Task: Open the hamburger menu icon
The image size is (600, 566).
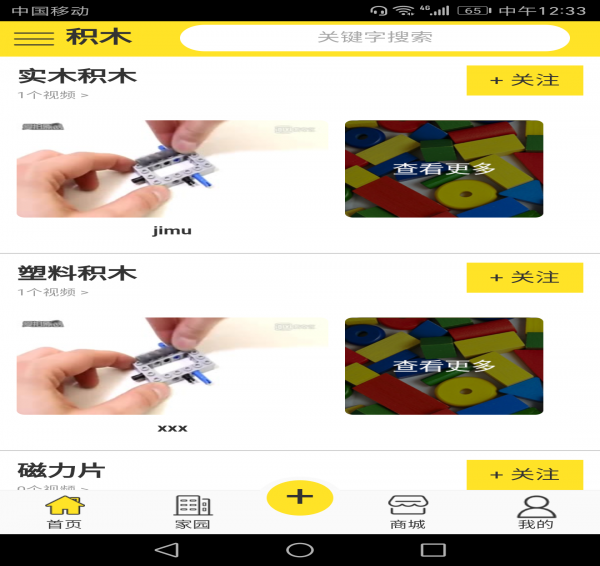Action: (34, 38)
